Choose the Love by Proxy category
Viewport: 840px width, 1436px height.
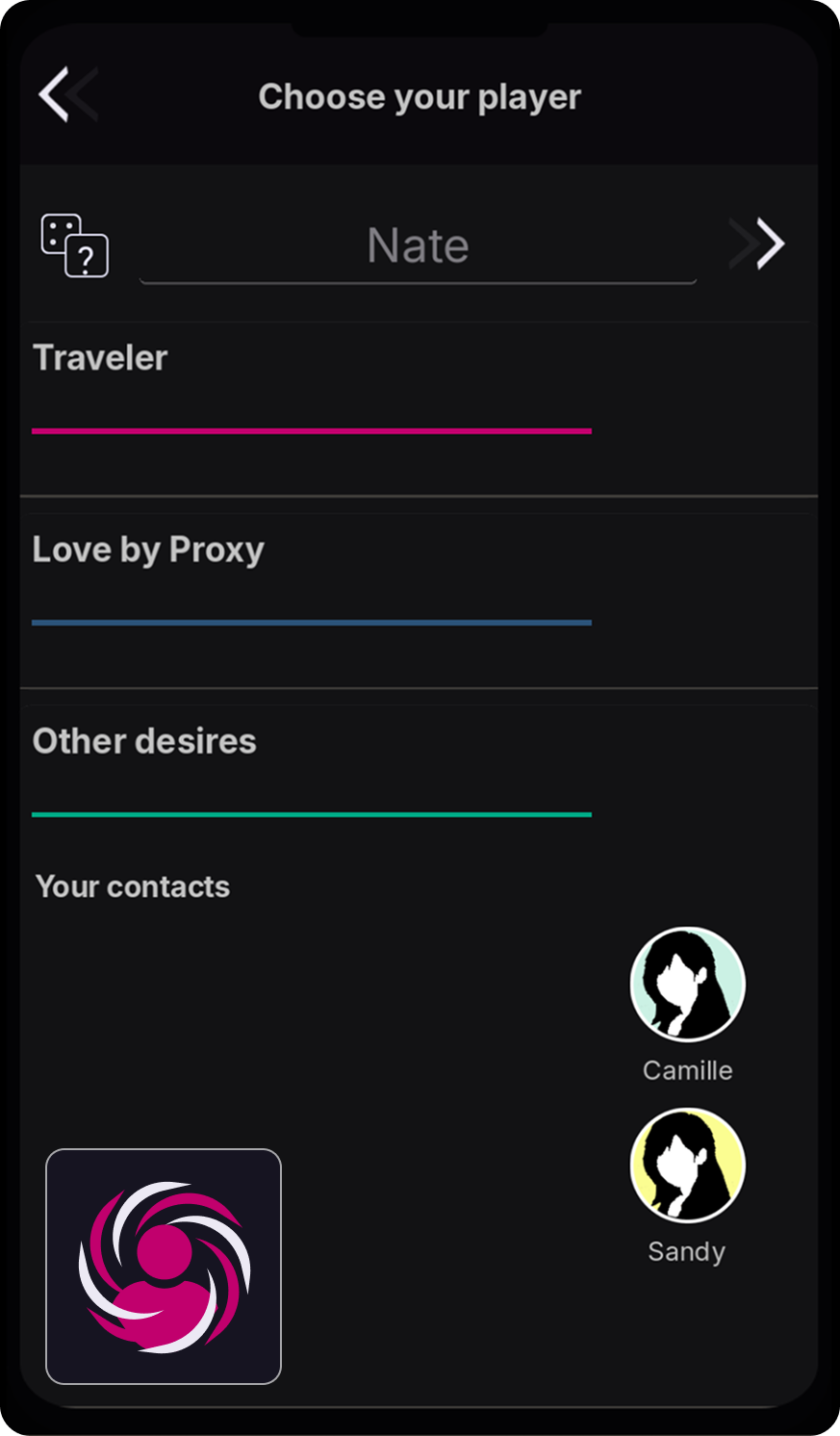tap(148, 550)
